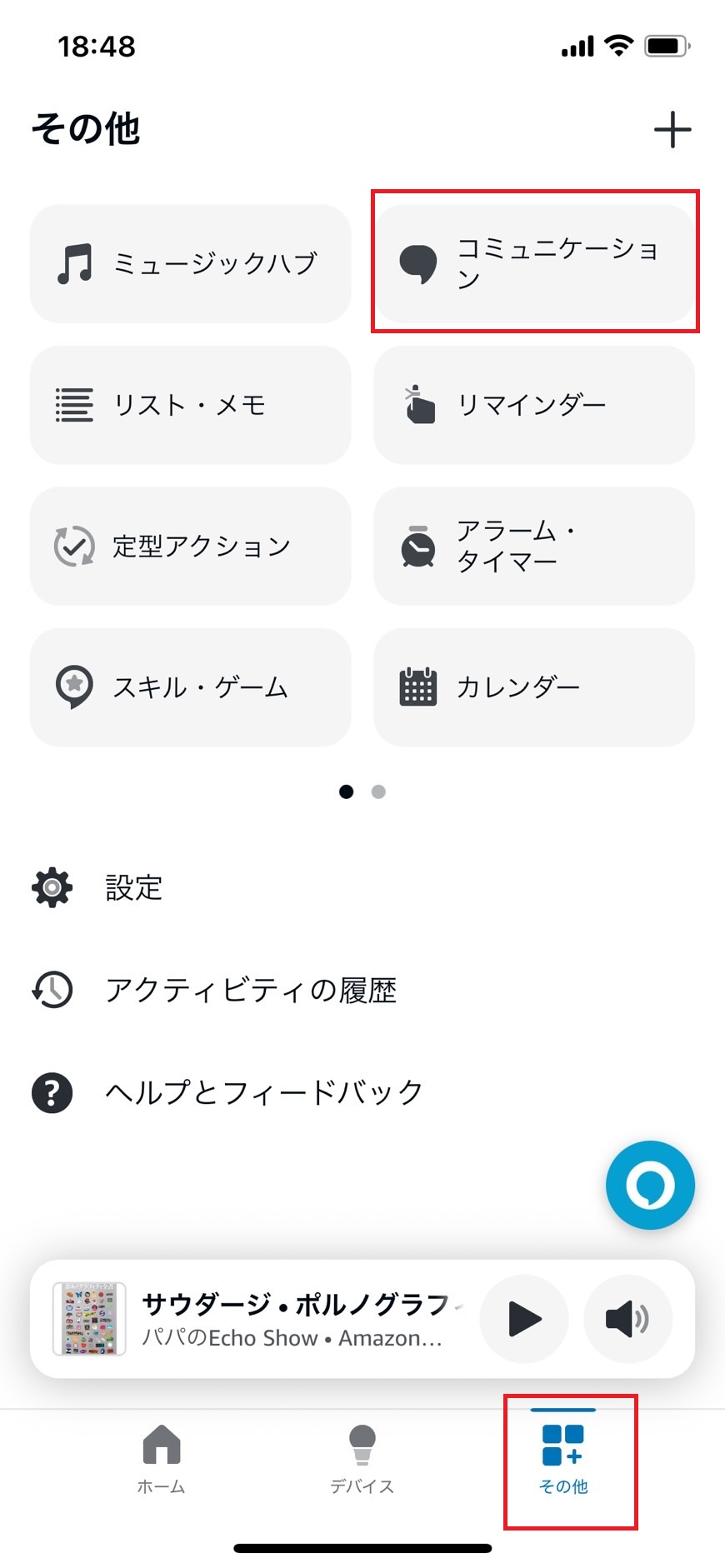
Task: Open the ミュージックハブ (Music Hub) icon
Action: (191, 262)
